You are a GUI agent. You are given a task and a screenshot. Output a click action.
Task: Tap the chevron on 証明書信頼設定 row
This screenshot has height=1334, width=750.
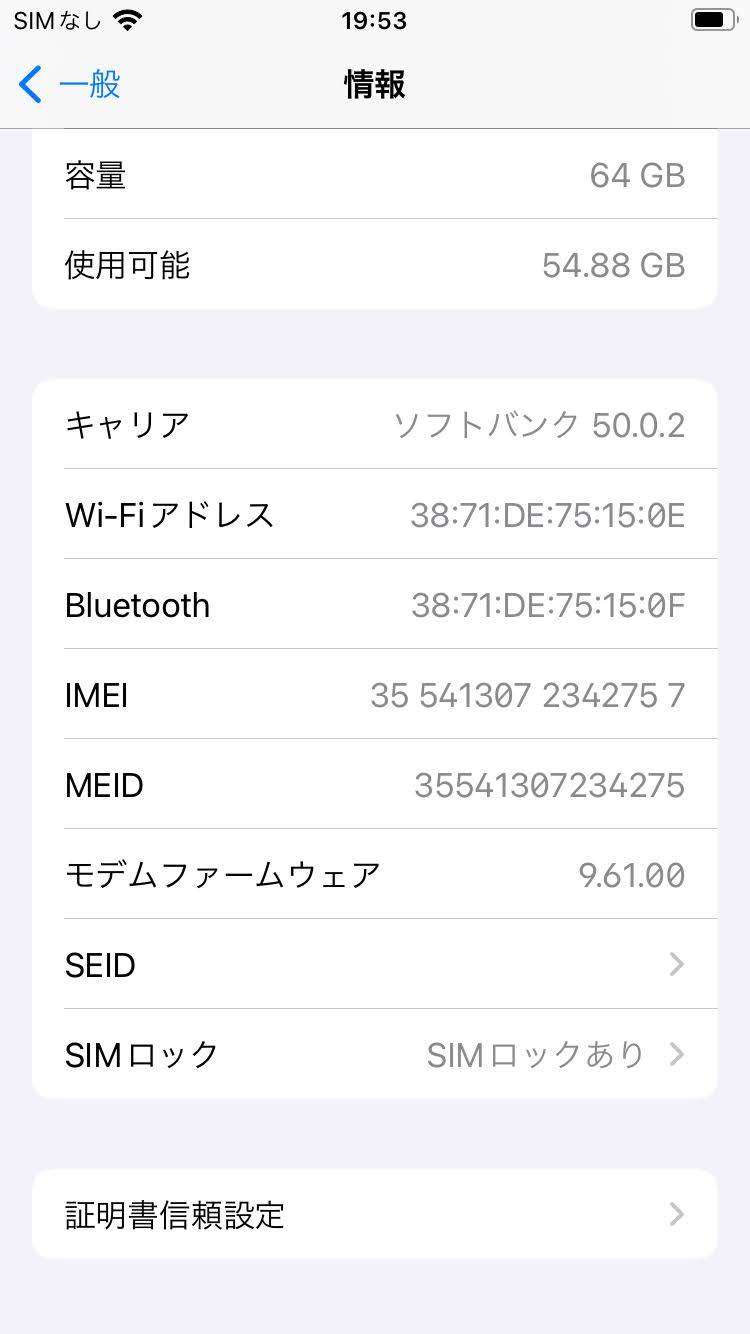click(x=676, y=1214)
